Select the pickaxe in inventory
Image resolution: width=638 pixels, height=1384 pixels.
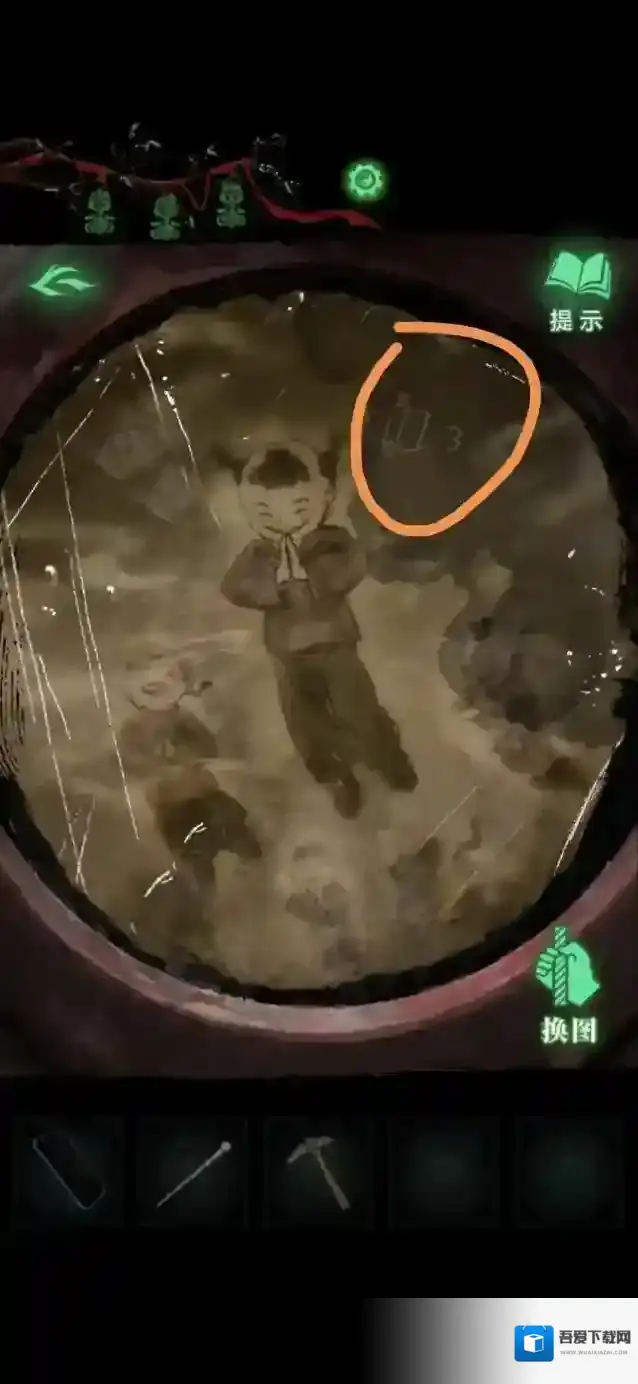(x=320, y=1170)
